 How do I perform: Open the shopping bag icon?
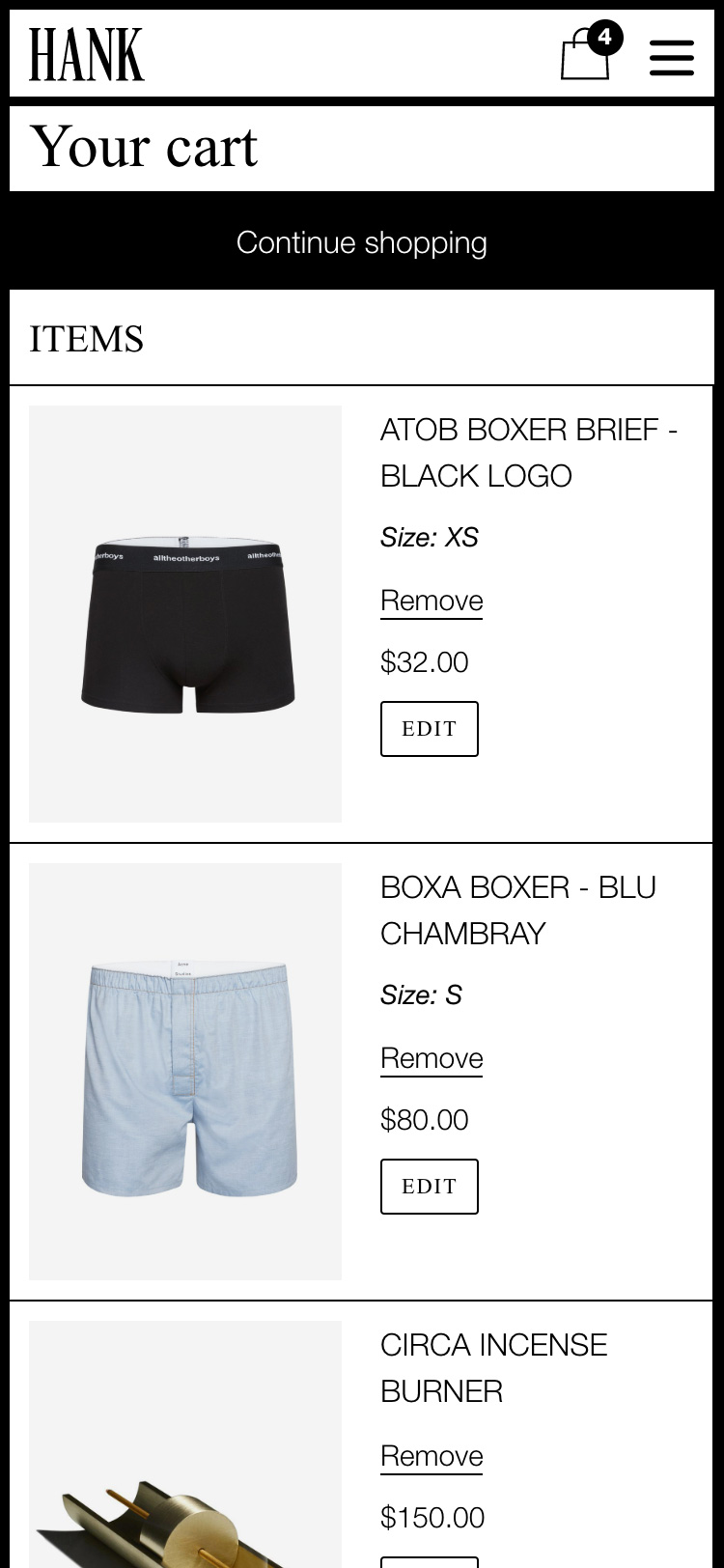pyautogui.click(x=586, y=54)
